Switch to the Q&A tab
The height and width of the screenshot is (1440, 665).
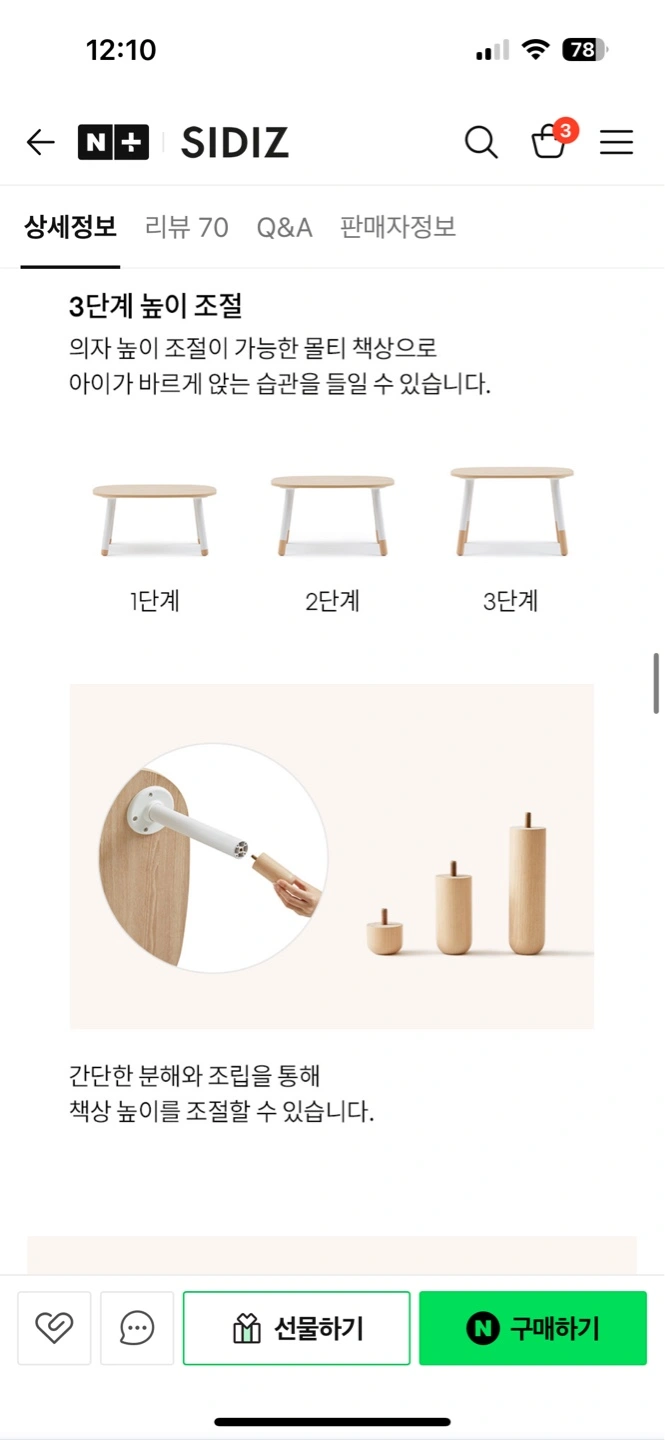(x=285, y=227)
